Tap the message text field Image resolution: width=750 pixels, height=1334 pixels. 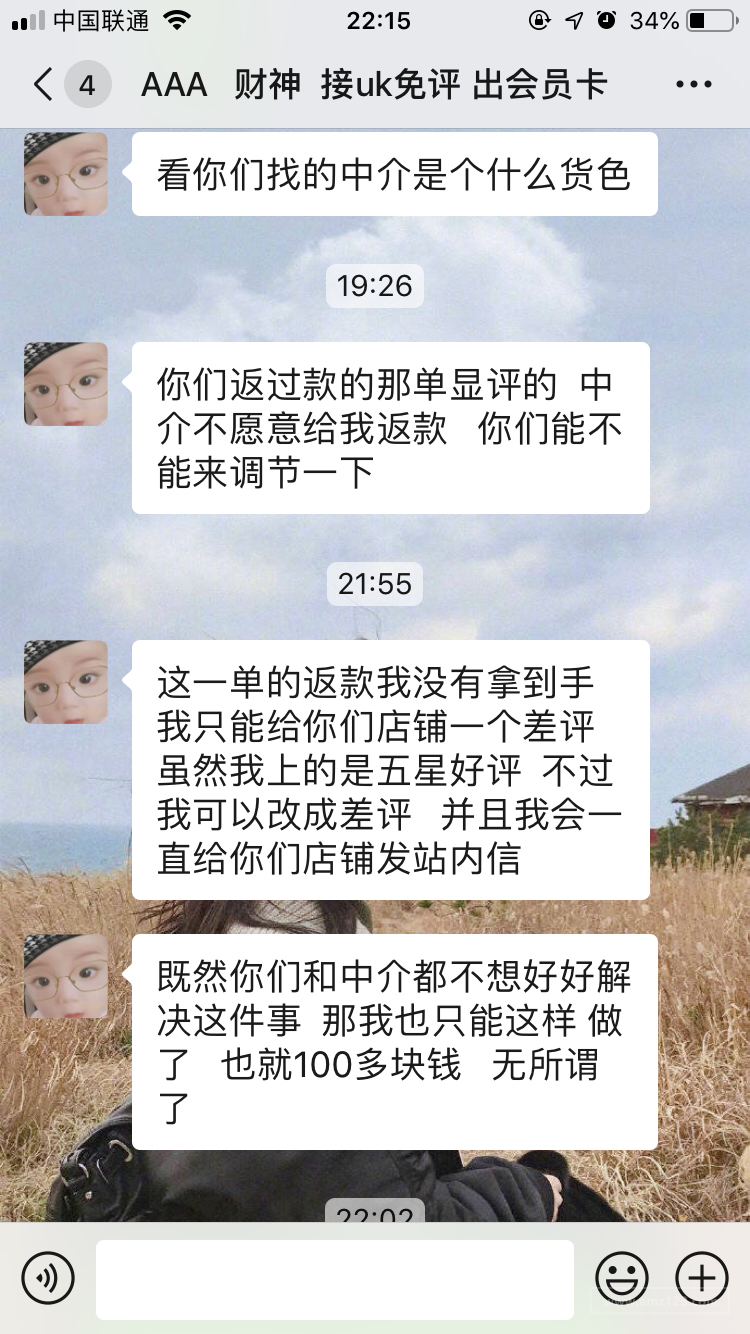[x=335, y=1279]
